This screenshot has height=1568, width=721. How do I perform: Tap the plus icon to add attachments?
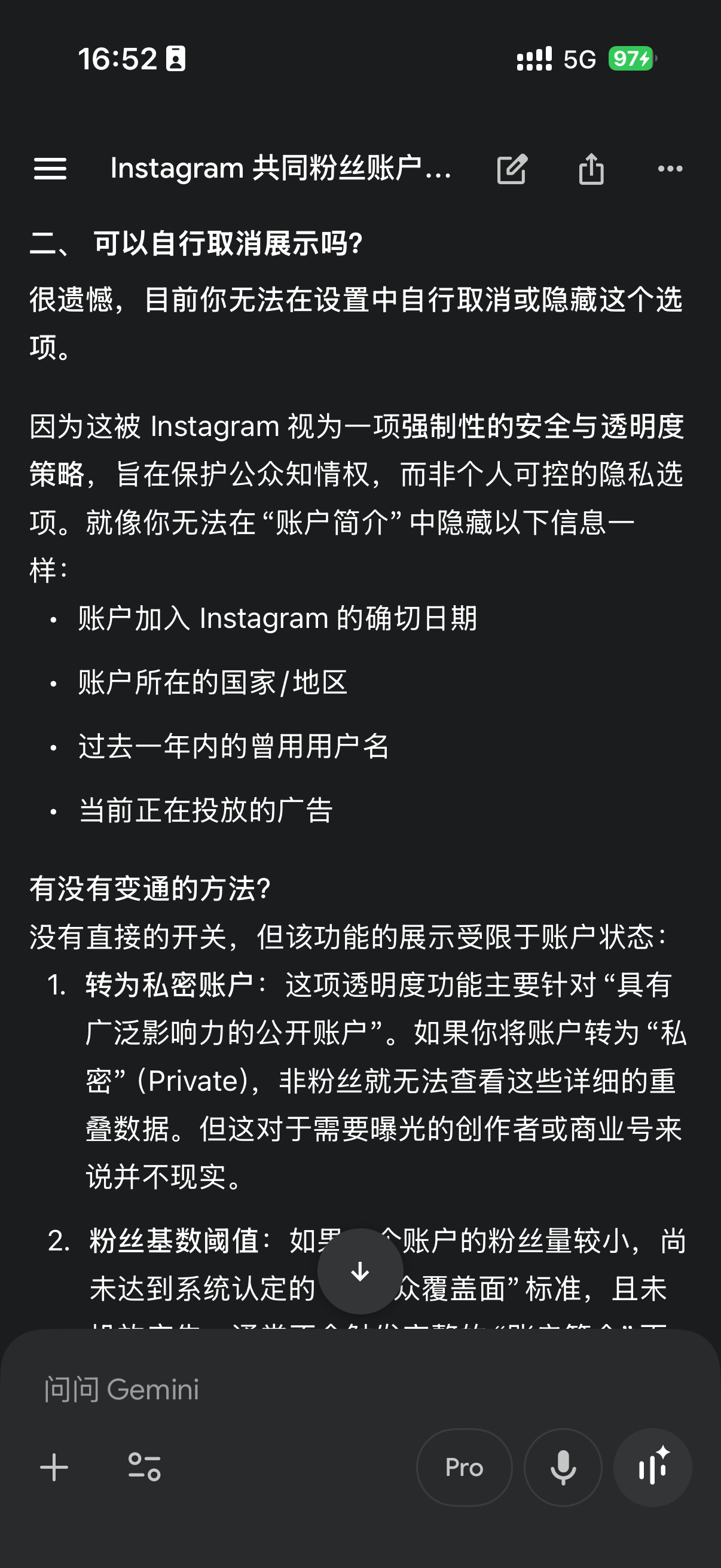54,1467
